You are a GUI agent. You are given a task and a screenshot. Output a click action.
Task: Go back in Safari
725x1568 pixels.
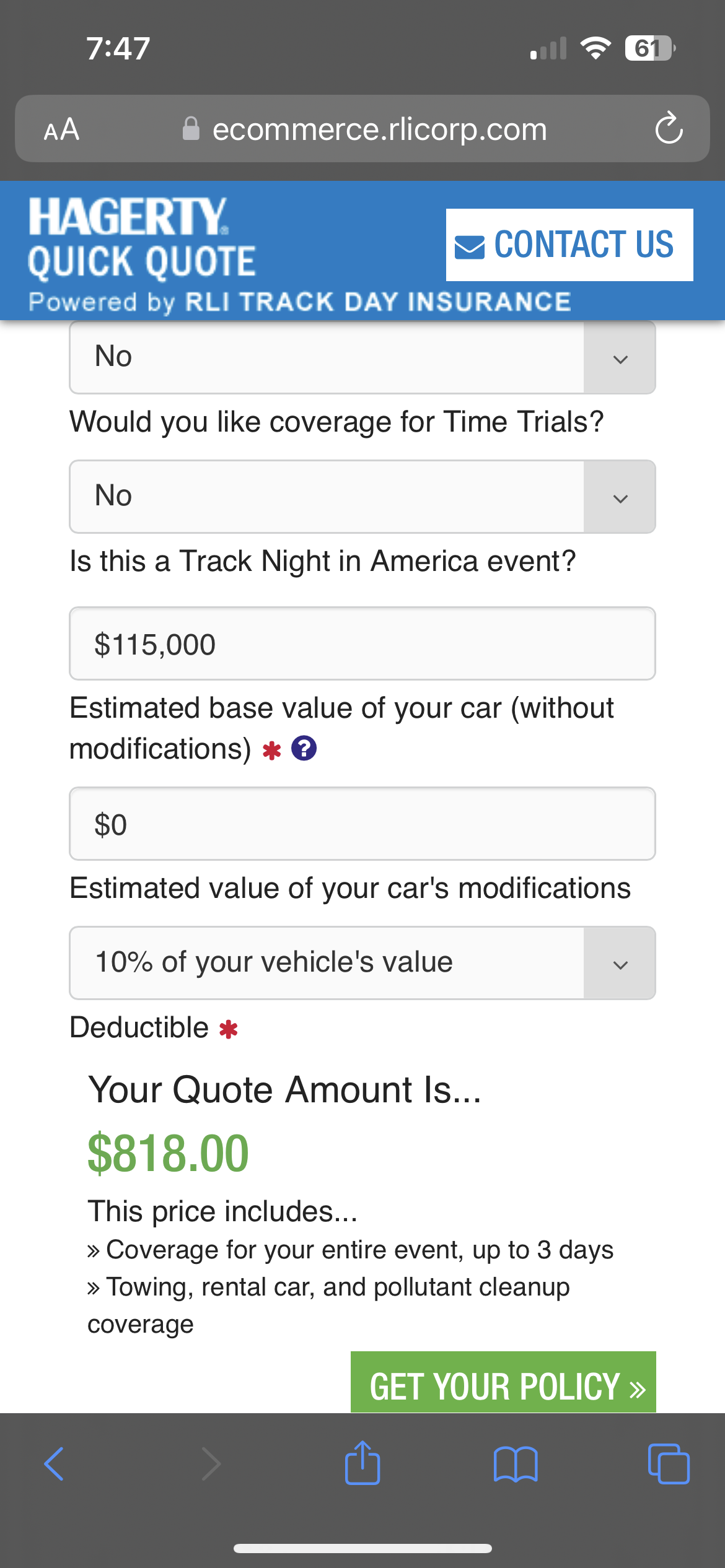click(x=54, y=1464)
